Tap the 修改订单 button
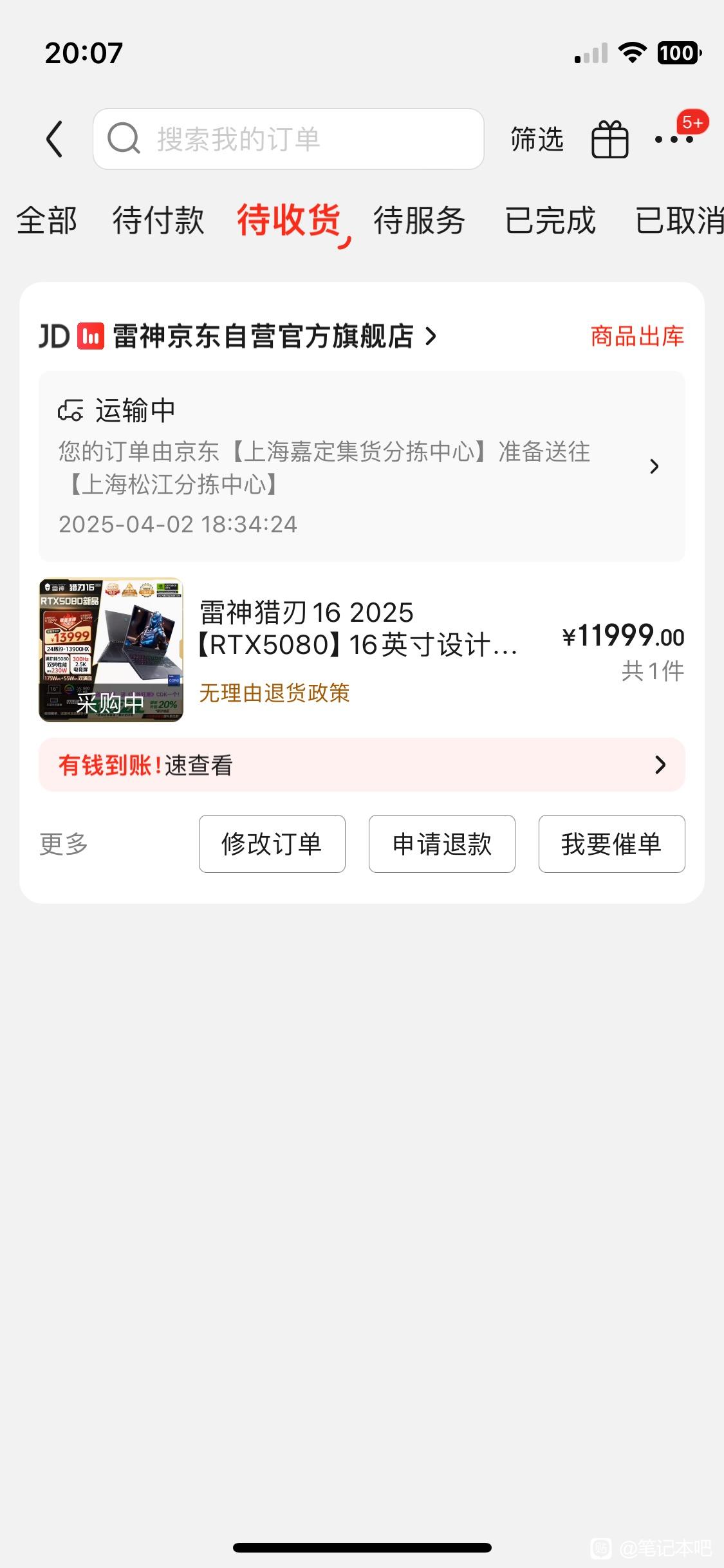724x1568 pixels. point(272,844)
